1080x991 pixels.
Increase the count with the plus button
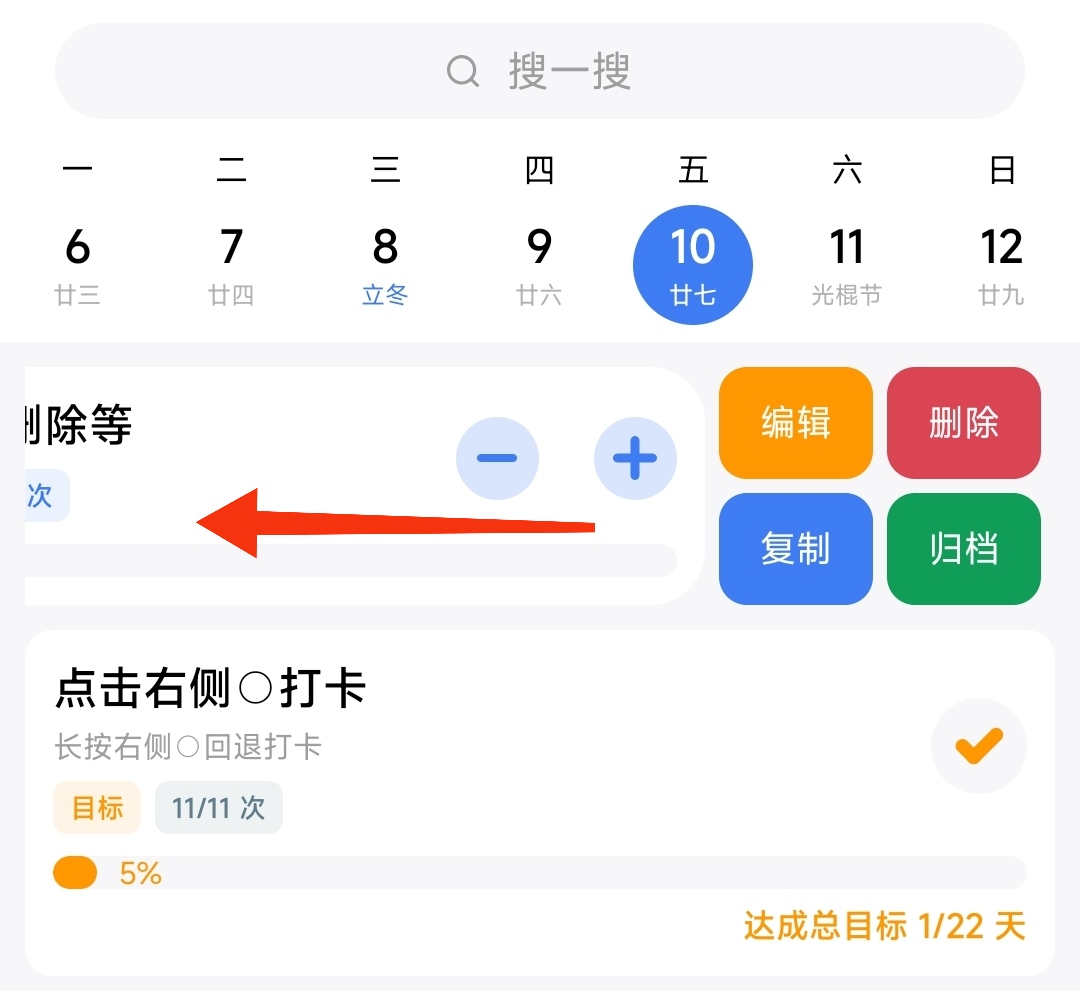click(x=635, y=459)
